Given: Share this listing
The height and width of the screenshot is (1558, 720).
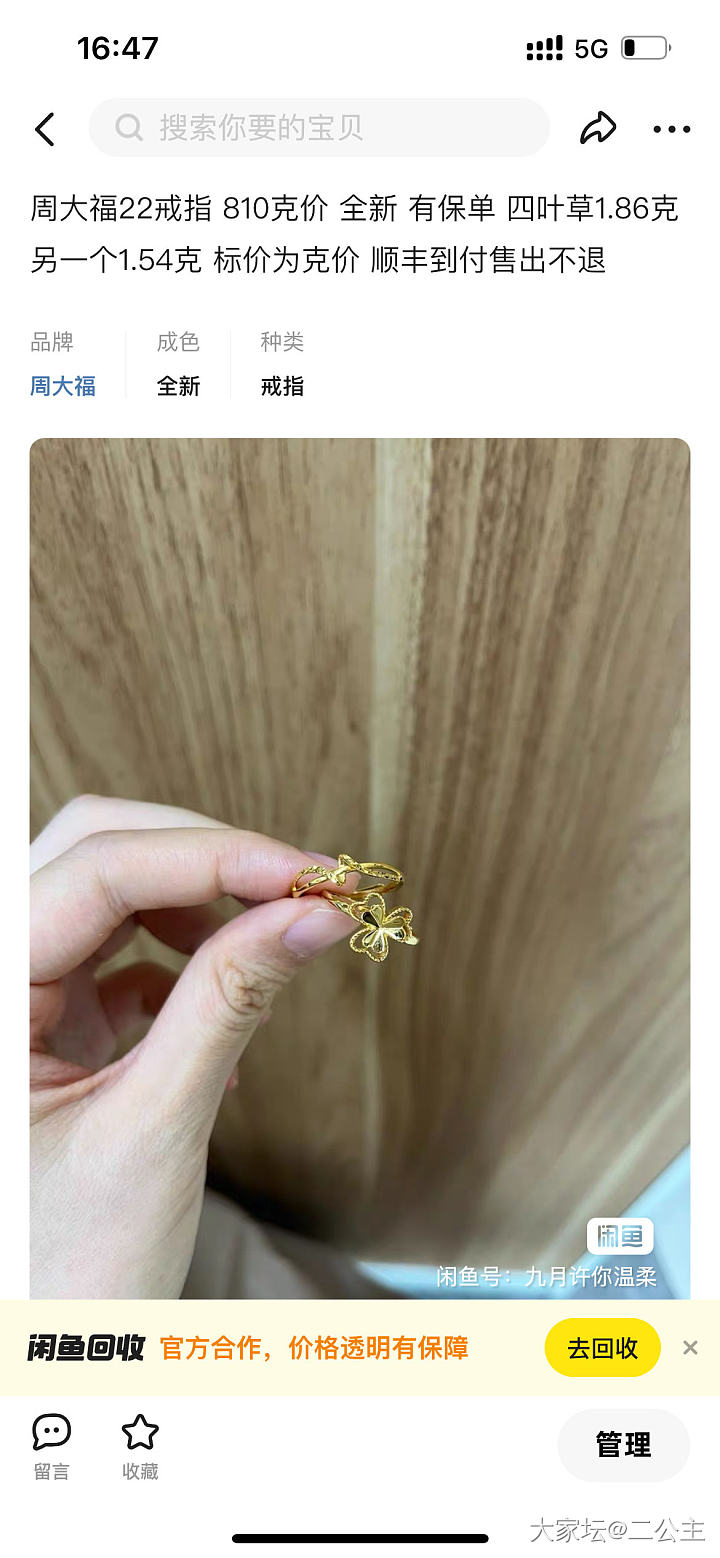Looking at the screenshot, I should coord(597,128).
